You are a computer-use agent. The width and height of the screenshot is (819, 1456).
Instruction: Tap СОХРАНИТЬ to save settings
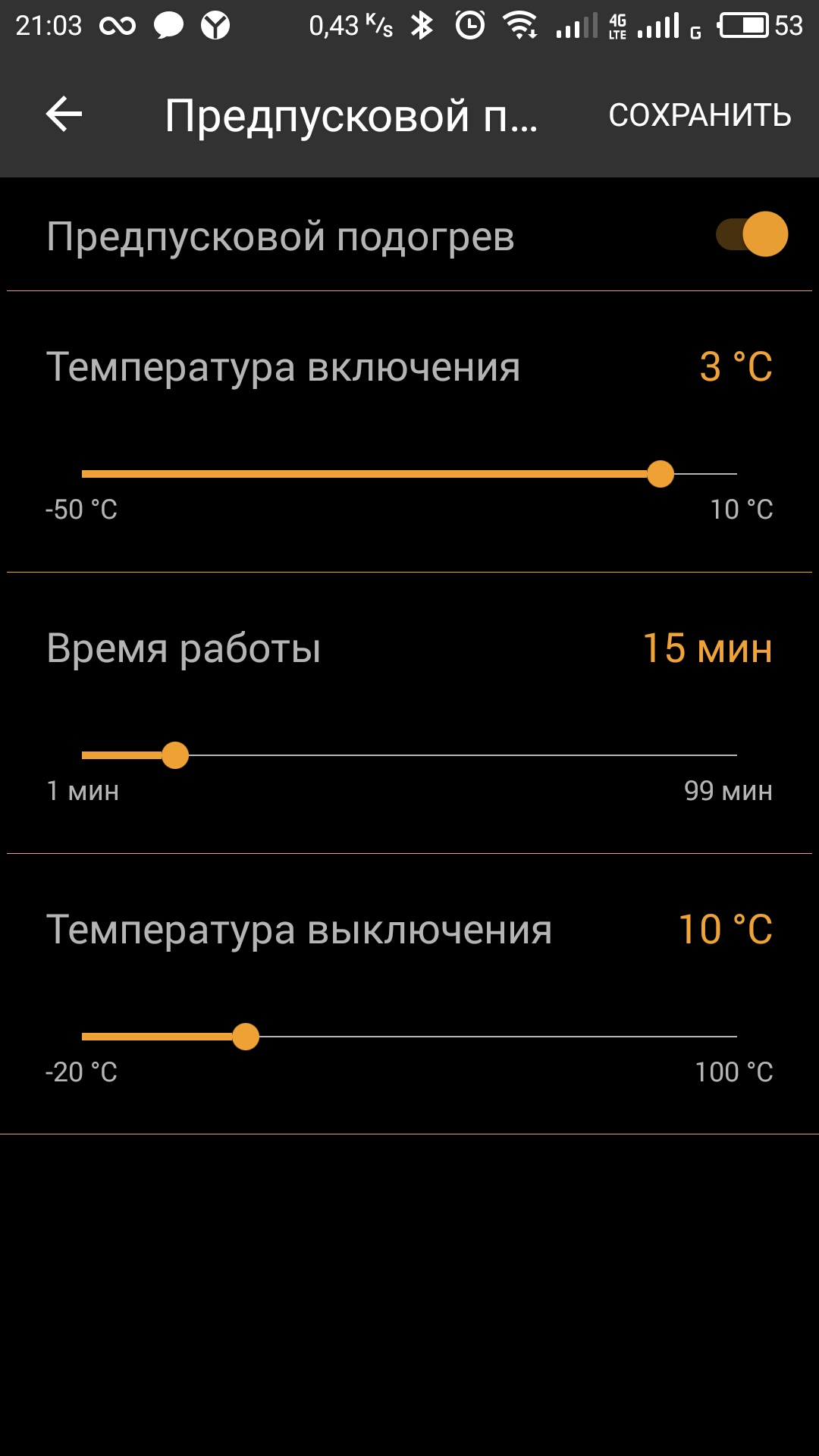point(699,115)
